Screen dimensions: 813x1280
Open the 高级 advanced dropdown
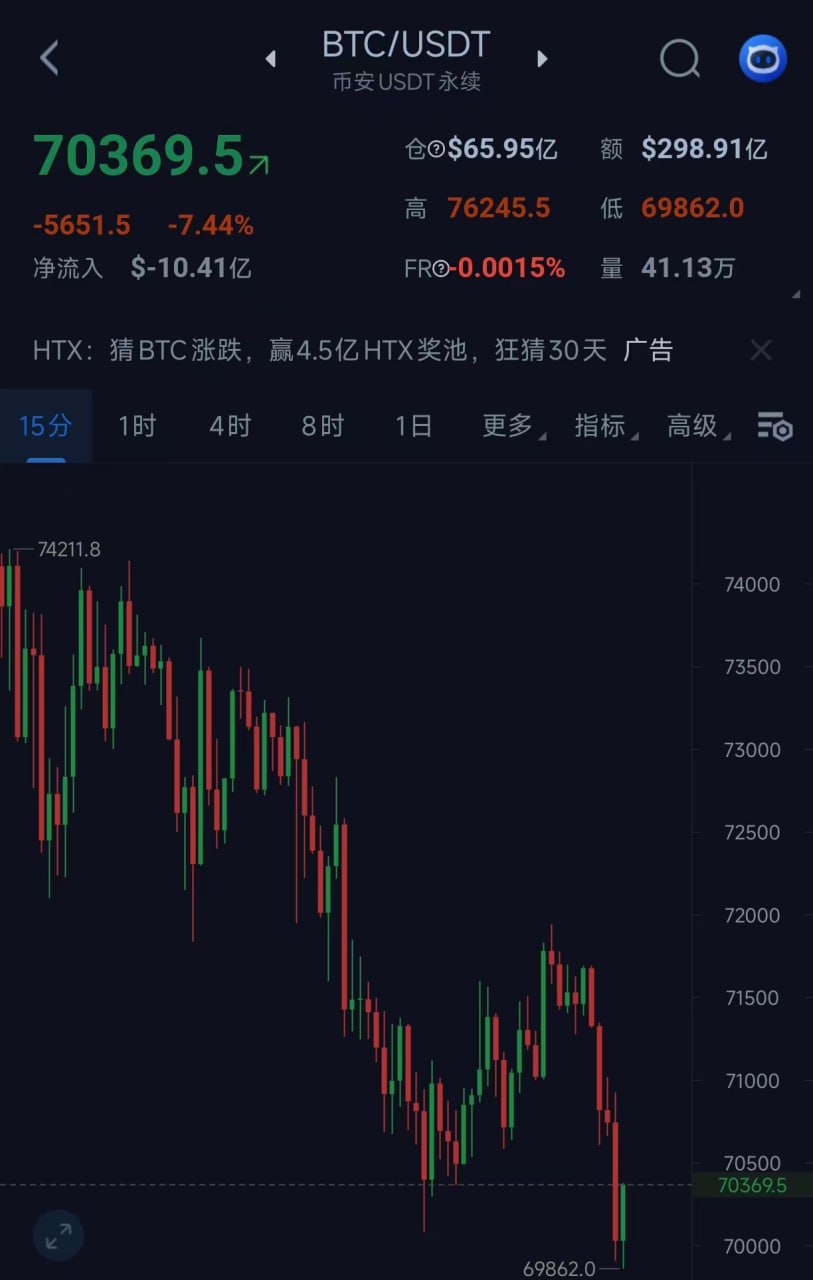coord(695,426)
